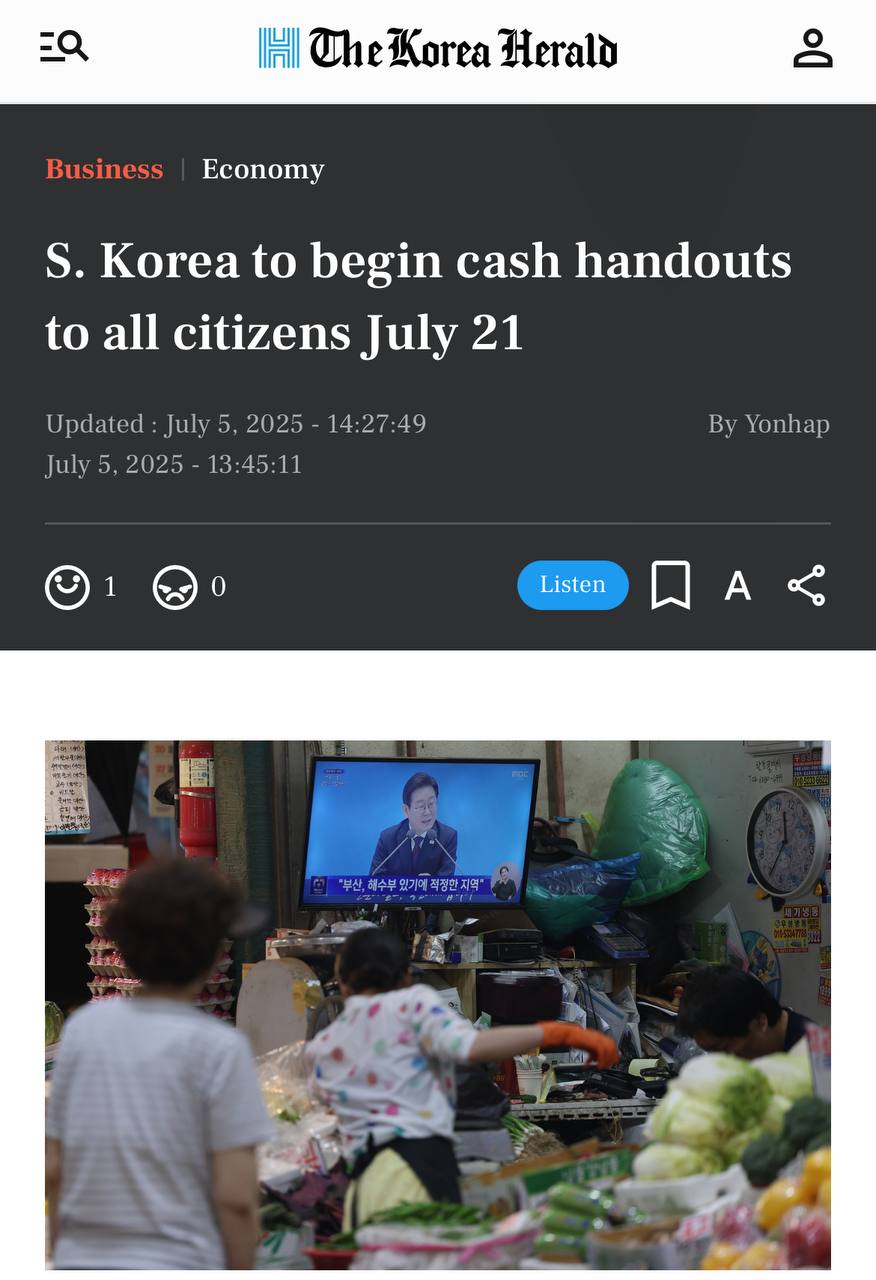Go to The Korea Herald homepage
This screenshot has width=876, height=1280.
438,48
